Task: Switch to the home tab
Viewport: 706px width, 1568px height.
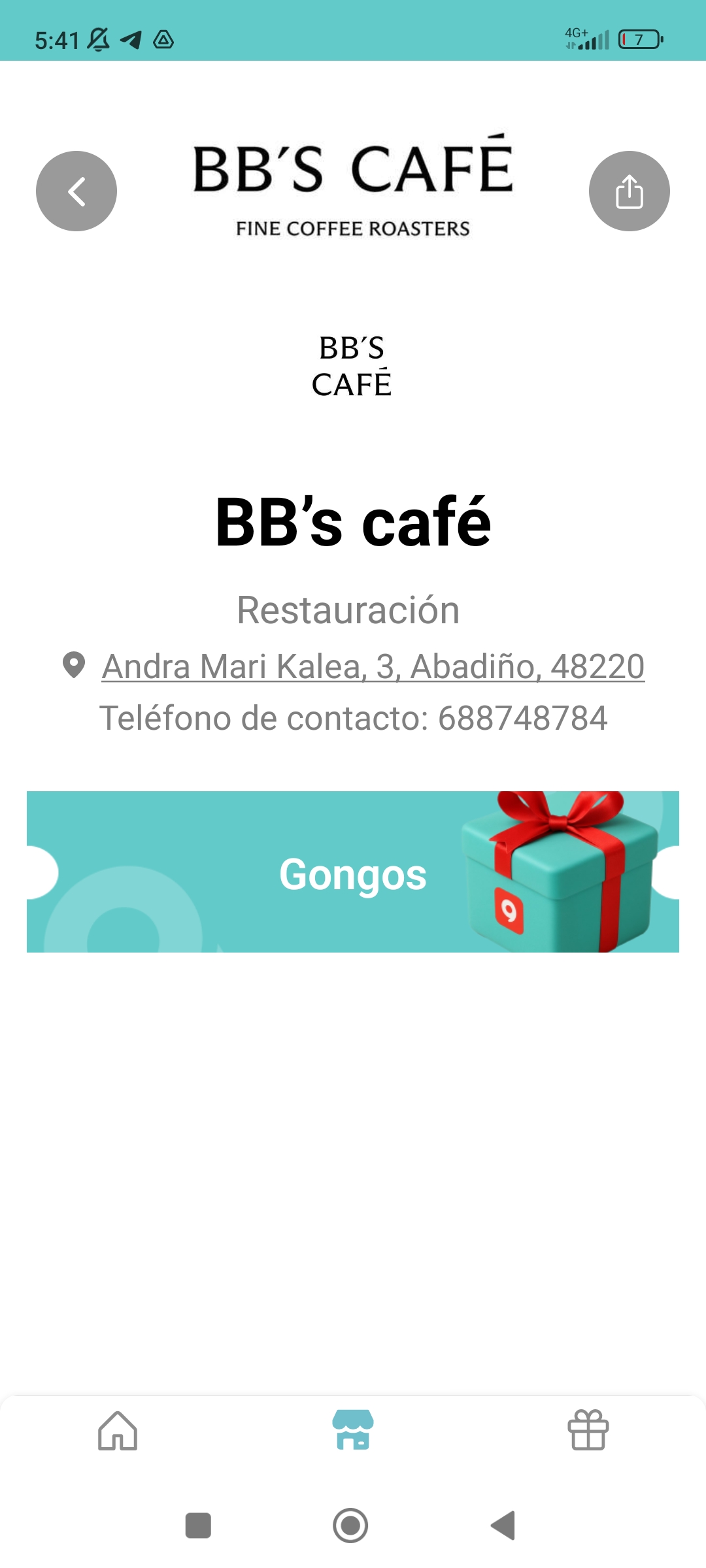Action: point(118,1430)
